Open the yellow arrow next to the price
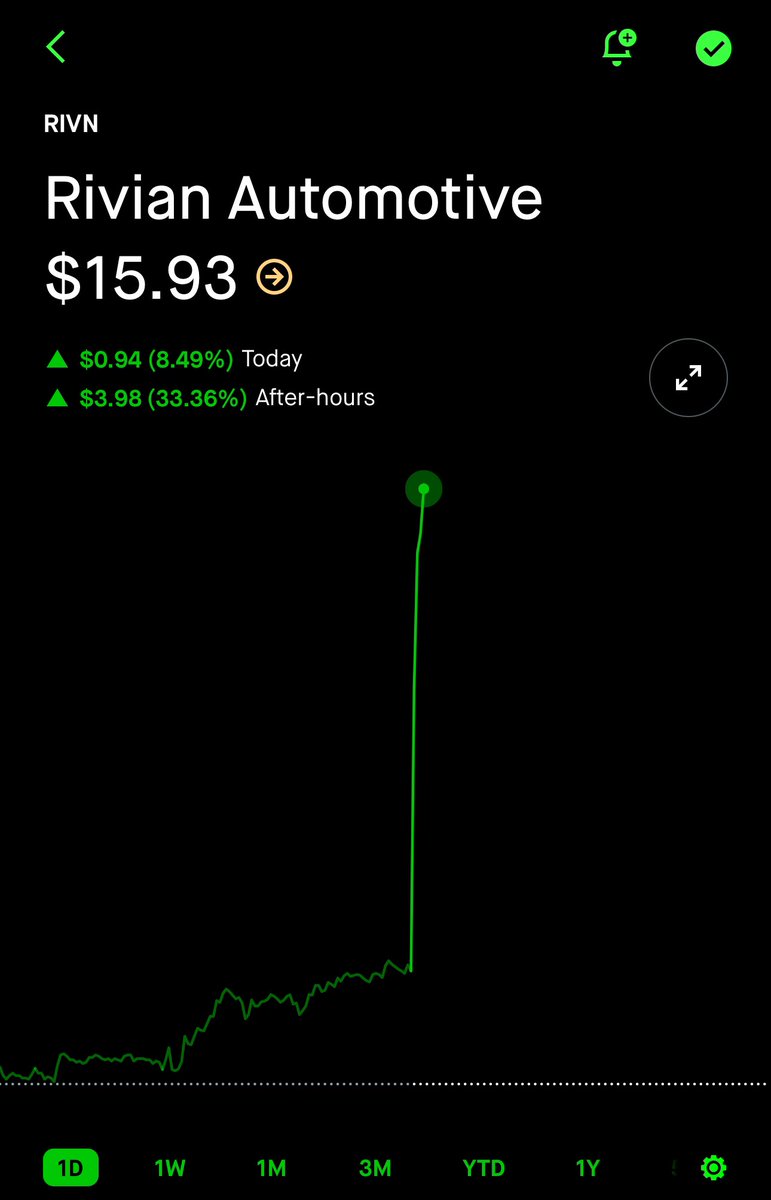This screenshot has height=1200, width=771. click(x=274, y=277)
